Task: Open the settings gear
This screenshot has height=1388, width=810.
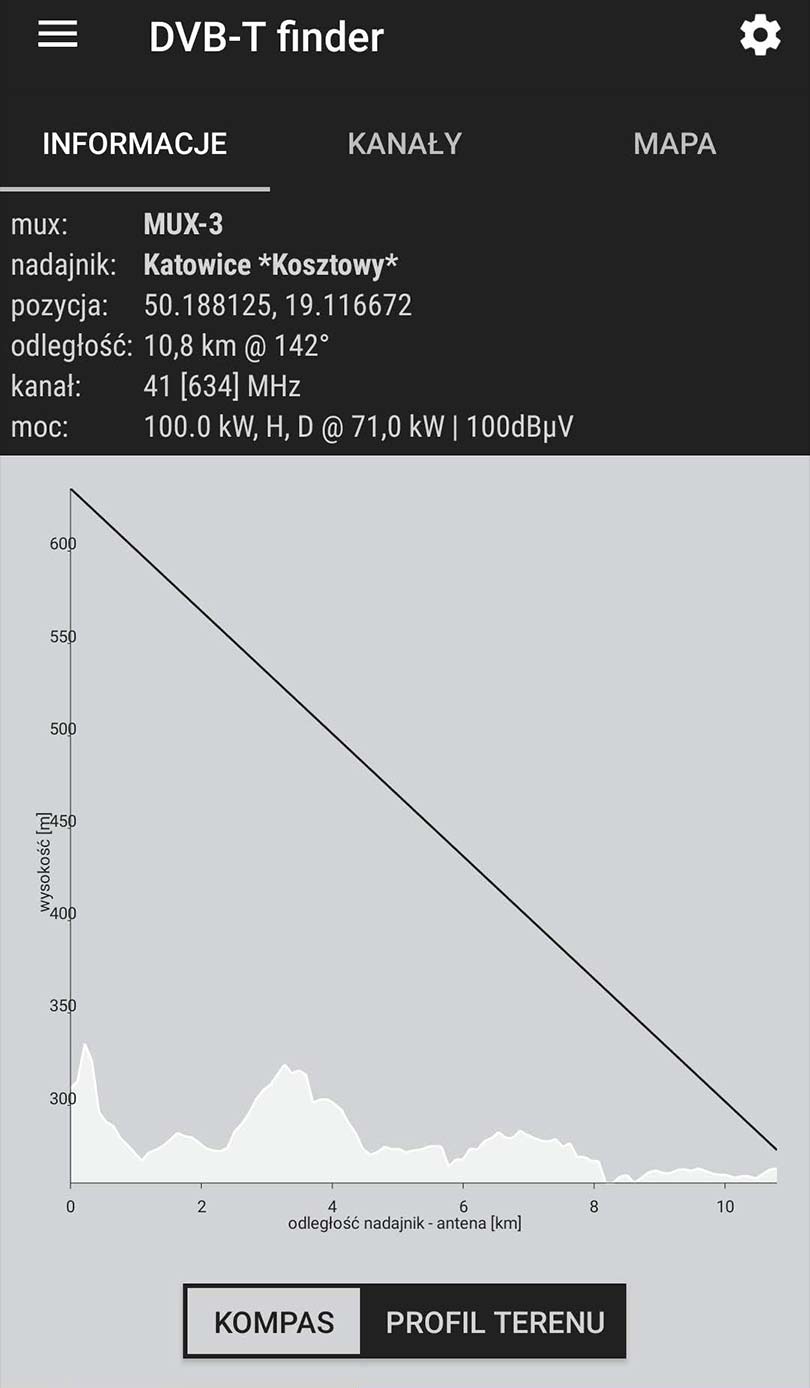Action: [x=759, y=36]
